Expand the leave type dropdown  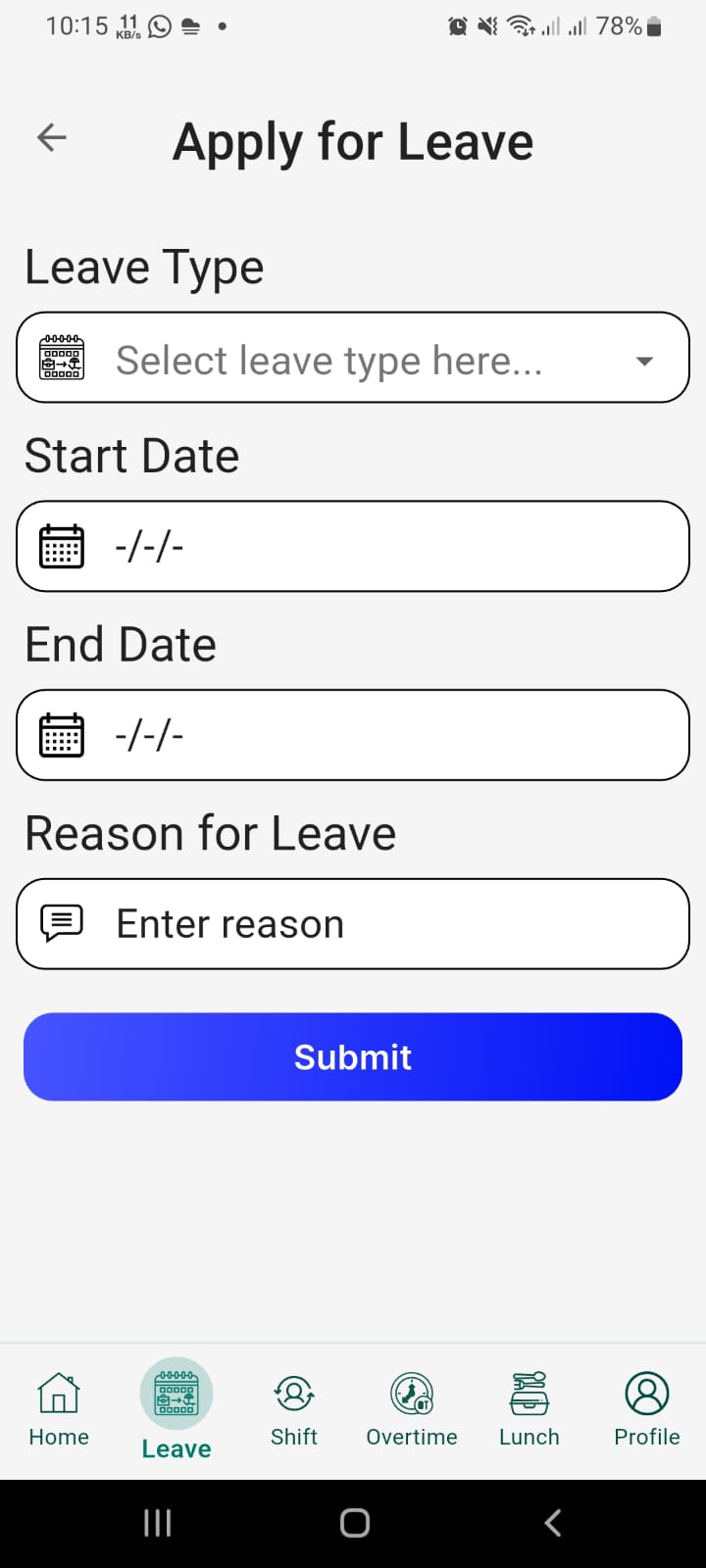[x=353, y=358]
